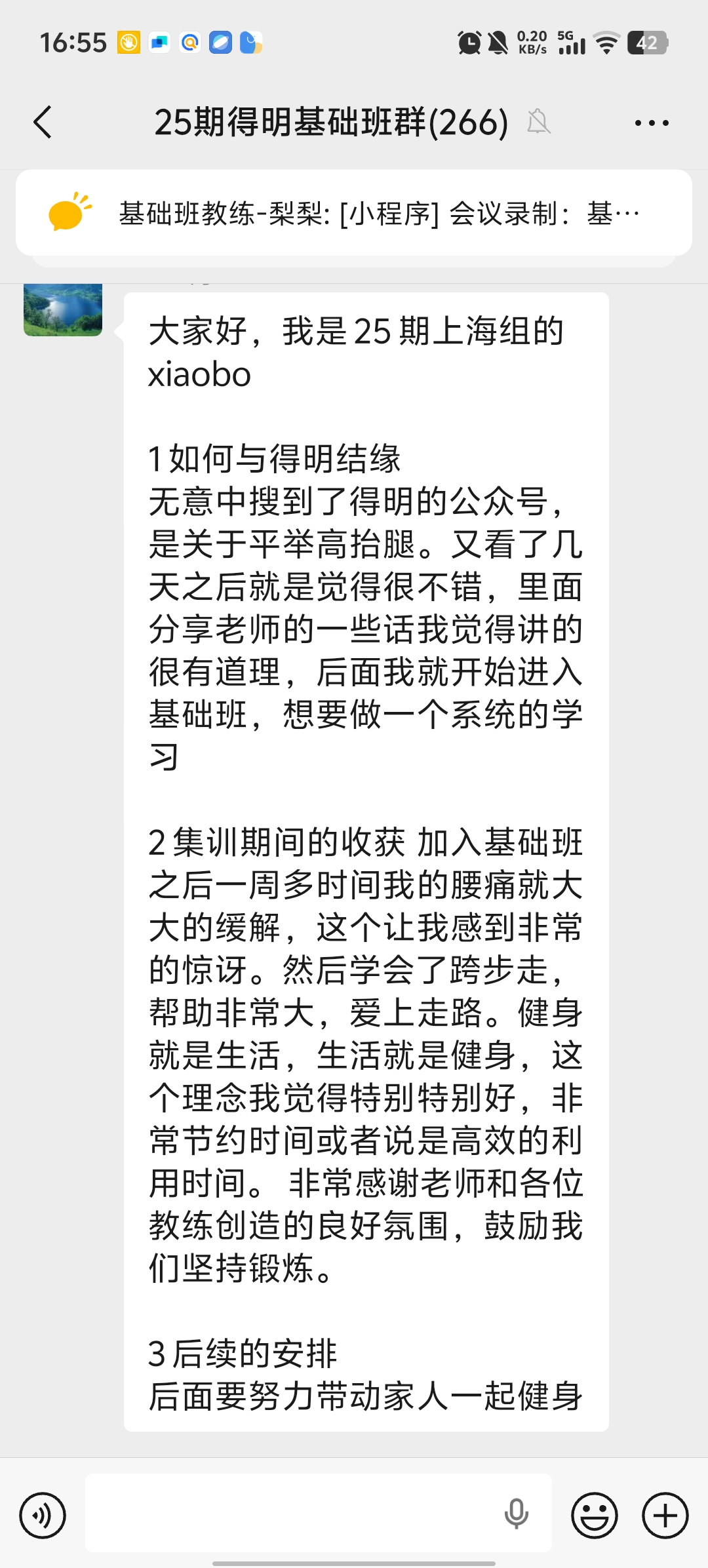The width and height of the screenshot is (708, 1568).
Task: Open the group chat overflow menu
Action: pos(652,123)
